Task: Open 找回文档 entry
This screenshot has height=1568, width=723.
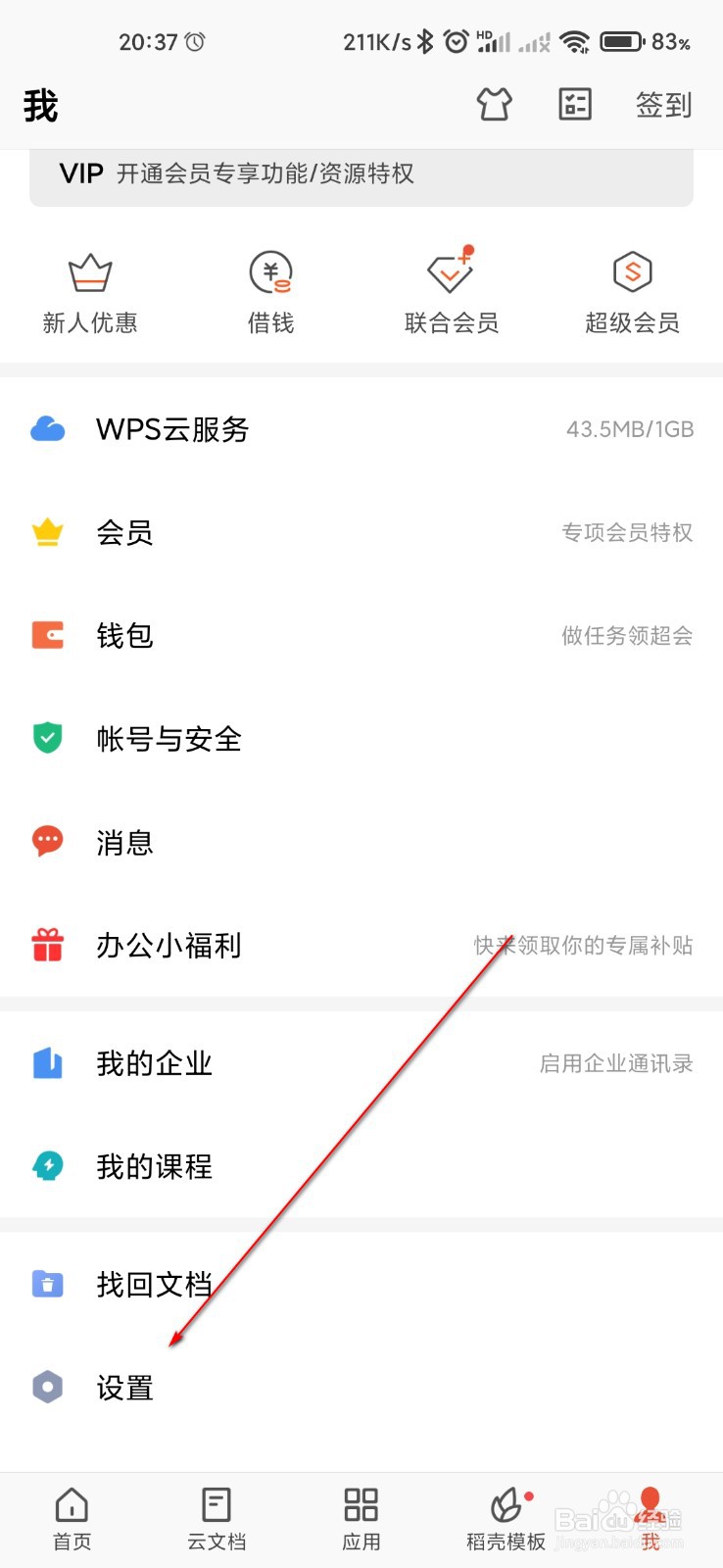Action: (153, 1284)
